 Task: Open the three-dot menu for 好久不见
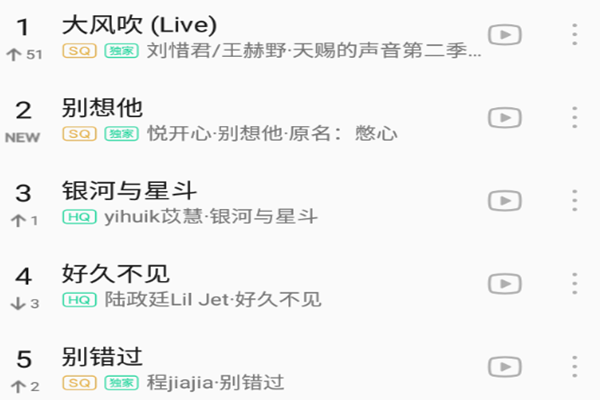pos(574,283)
